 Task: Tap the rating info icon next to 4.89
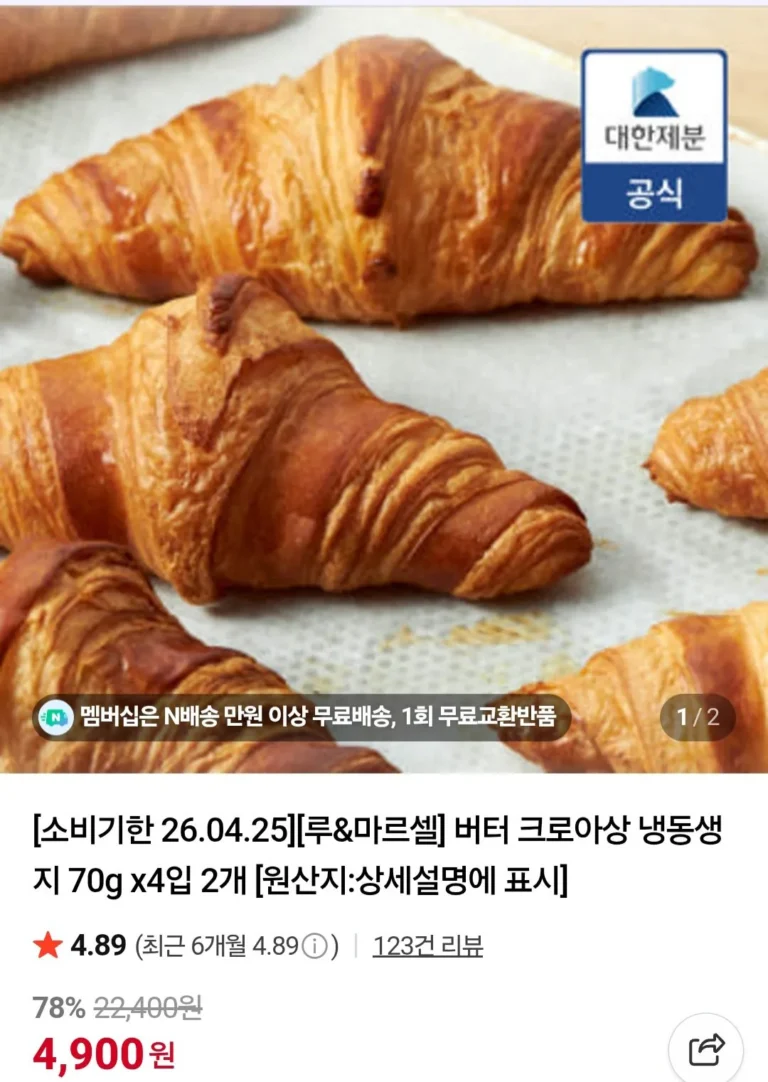click(x=314, y=945)
